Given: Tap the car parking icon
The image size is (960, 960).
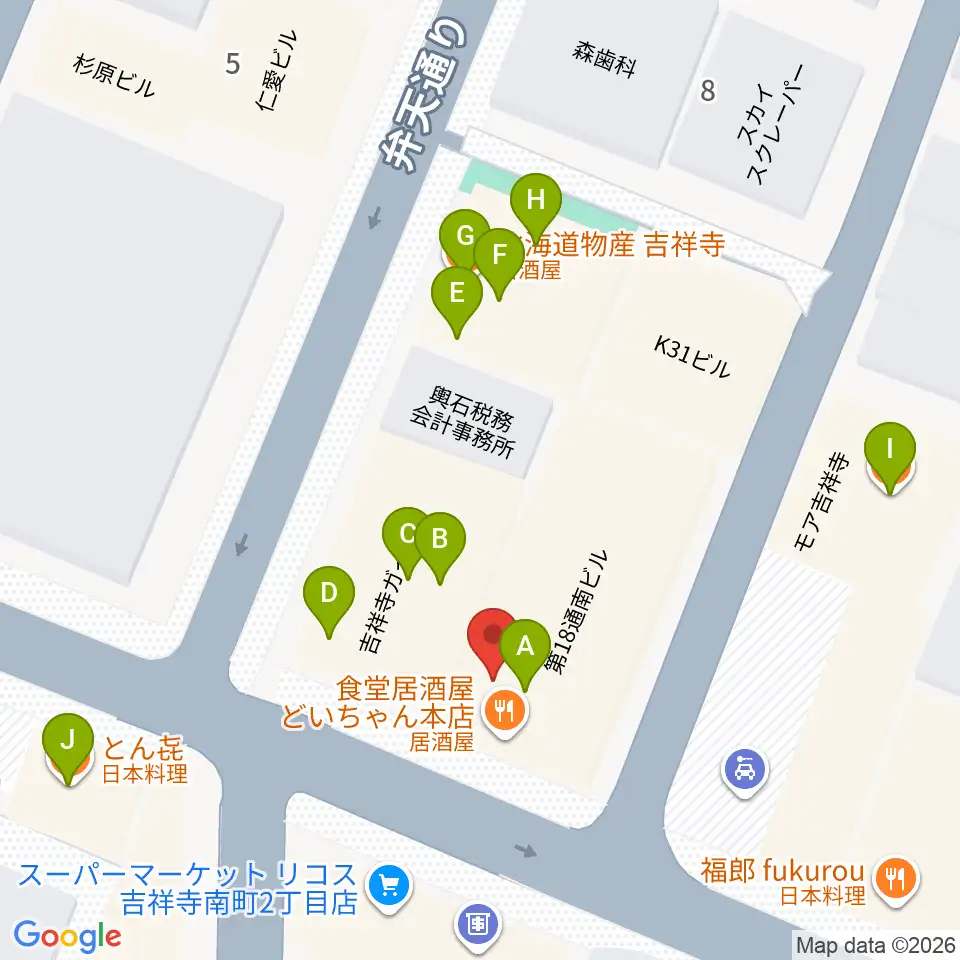Looking at the screenshot, I should (x=744, y=772).
